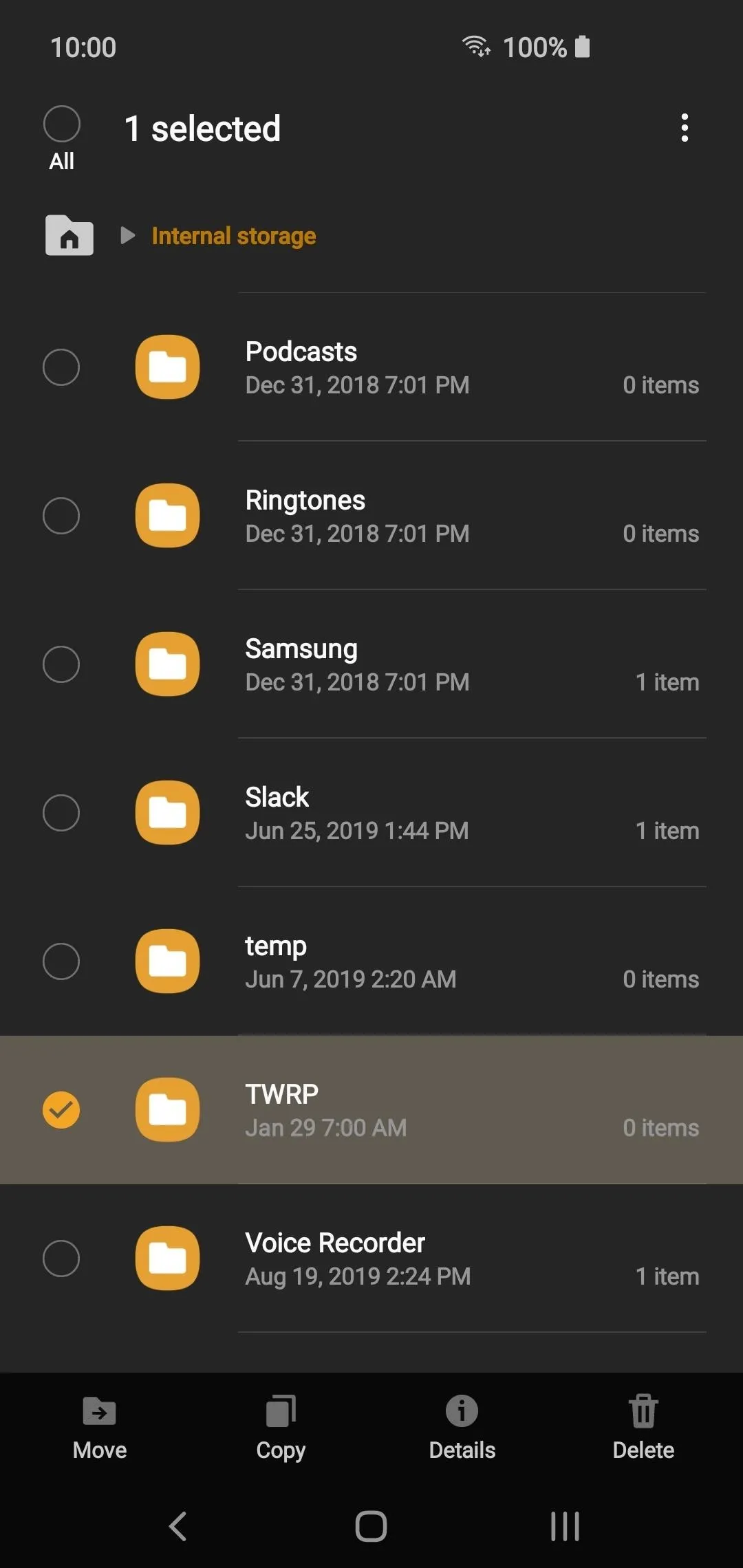
Task: Mark the temp folder checkbox
Action: pos(61,961)
